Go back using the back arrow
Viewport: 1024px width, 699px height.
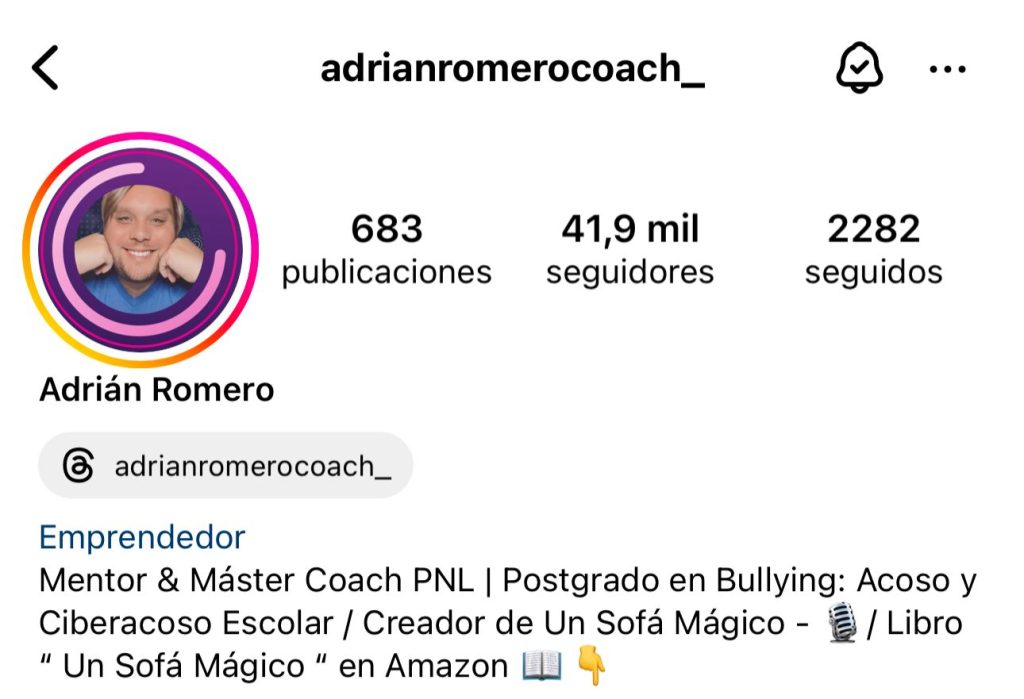click(x=45, y=69)
